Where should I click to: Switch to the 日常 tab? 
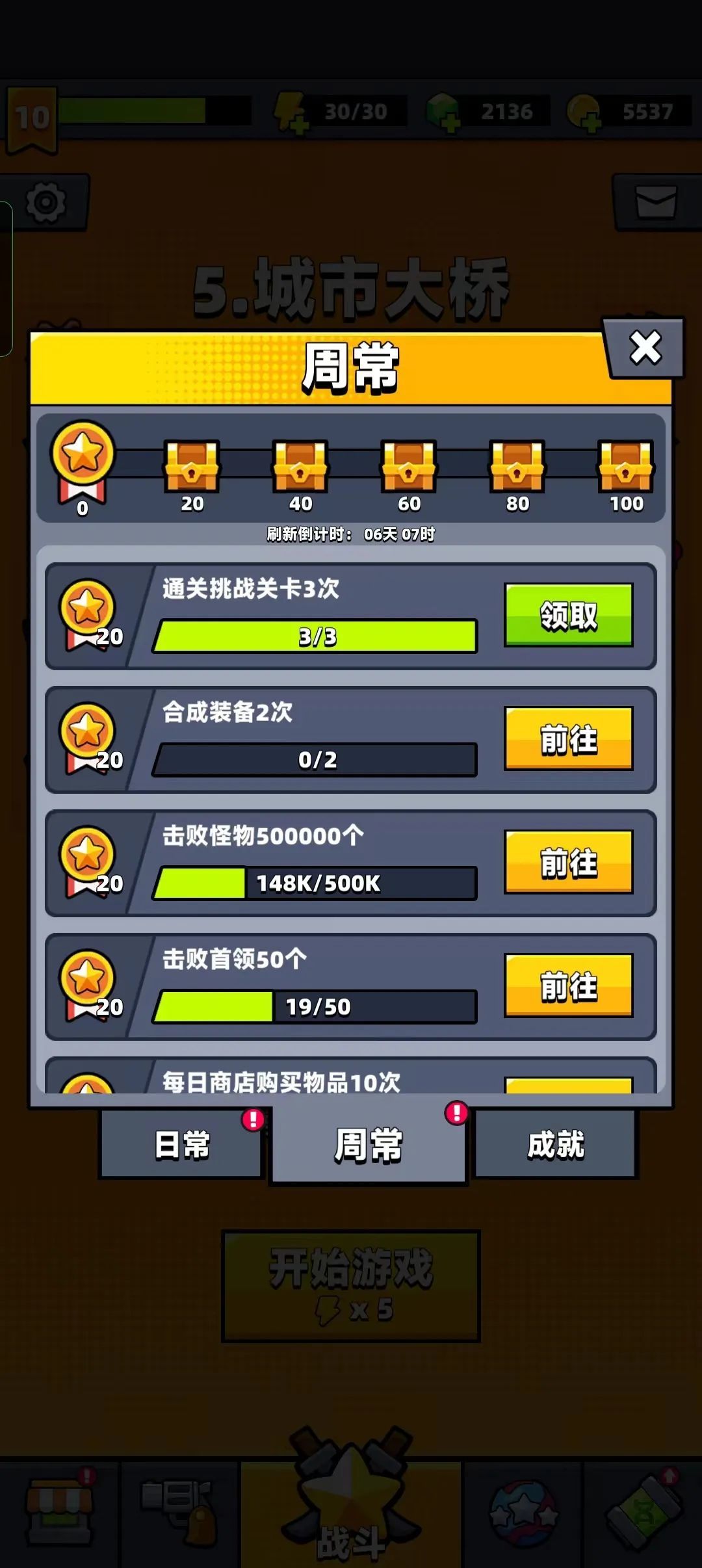(x=181, y=1147)
